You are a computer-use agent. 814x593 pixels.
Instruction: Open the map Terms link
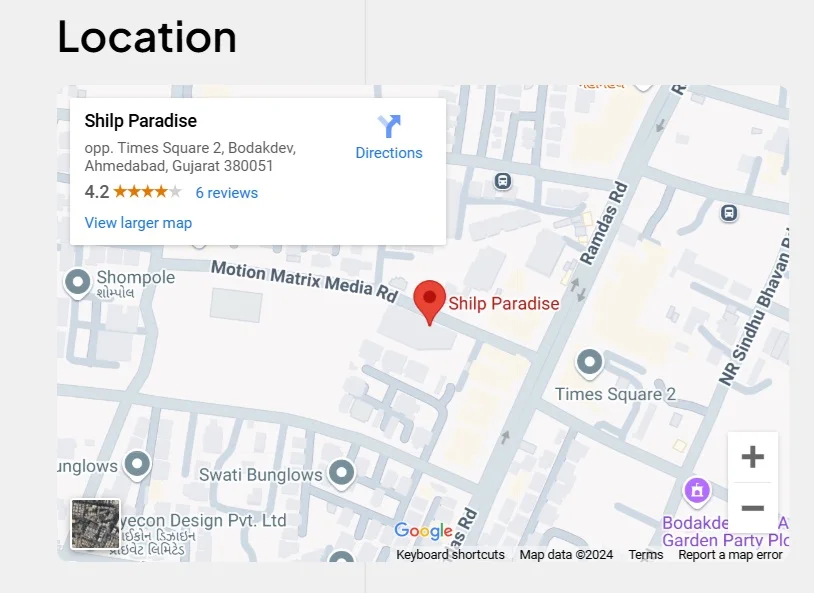pos(645,555)
